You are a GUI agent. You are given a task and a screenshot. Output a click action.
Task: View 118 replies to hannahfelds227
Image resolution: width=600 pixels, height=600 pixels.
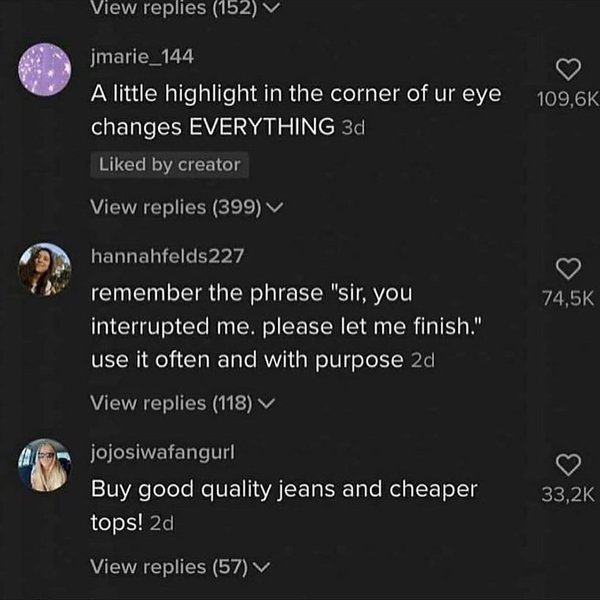[x=182, y=403]
